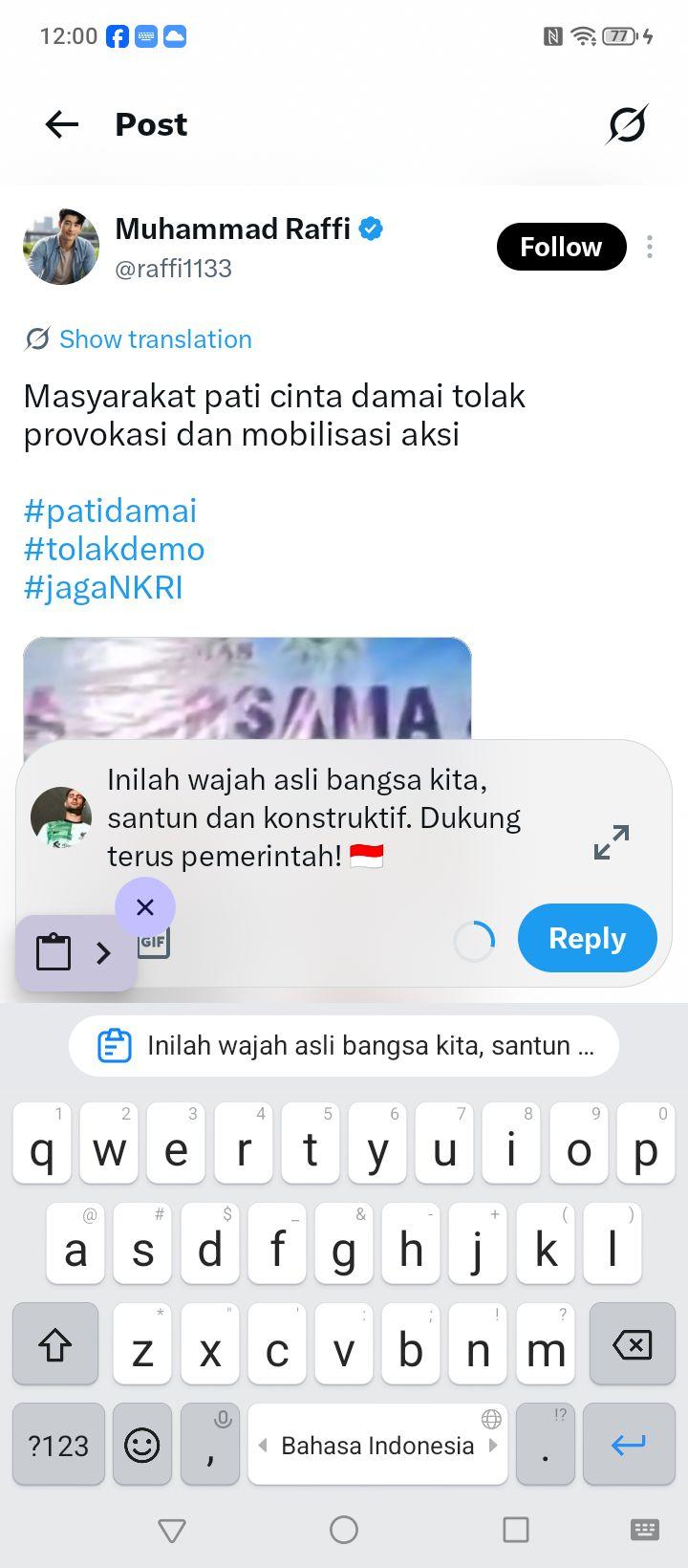This screenshot has height=1568, width=688.
Task: Open the post's video thumbnail
Action: click(247, 688)
